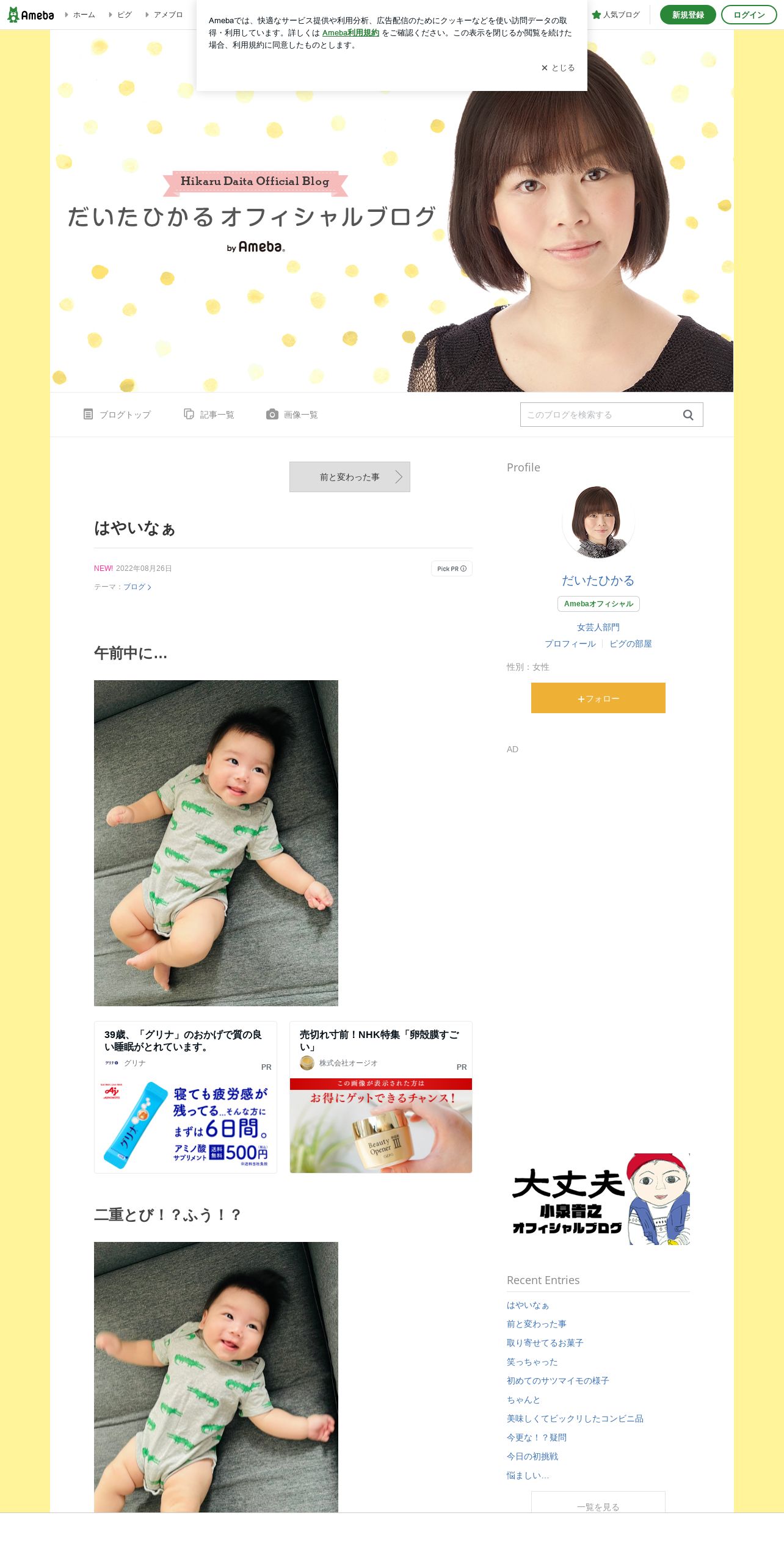Open the 記事一覧 list
Viewport: 784px width, 1568px height.
point(209,415)
